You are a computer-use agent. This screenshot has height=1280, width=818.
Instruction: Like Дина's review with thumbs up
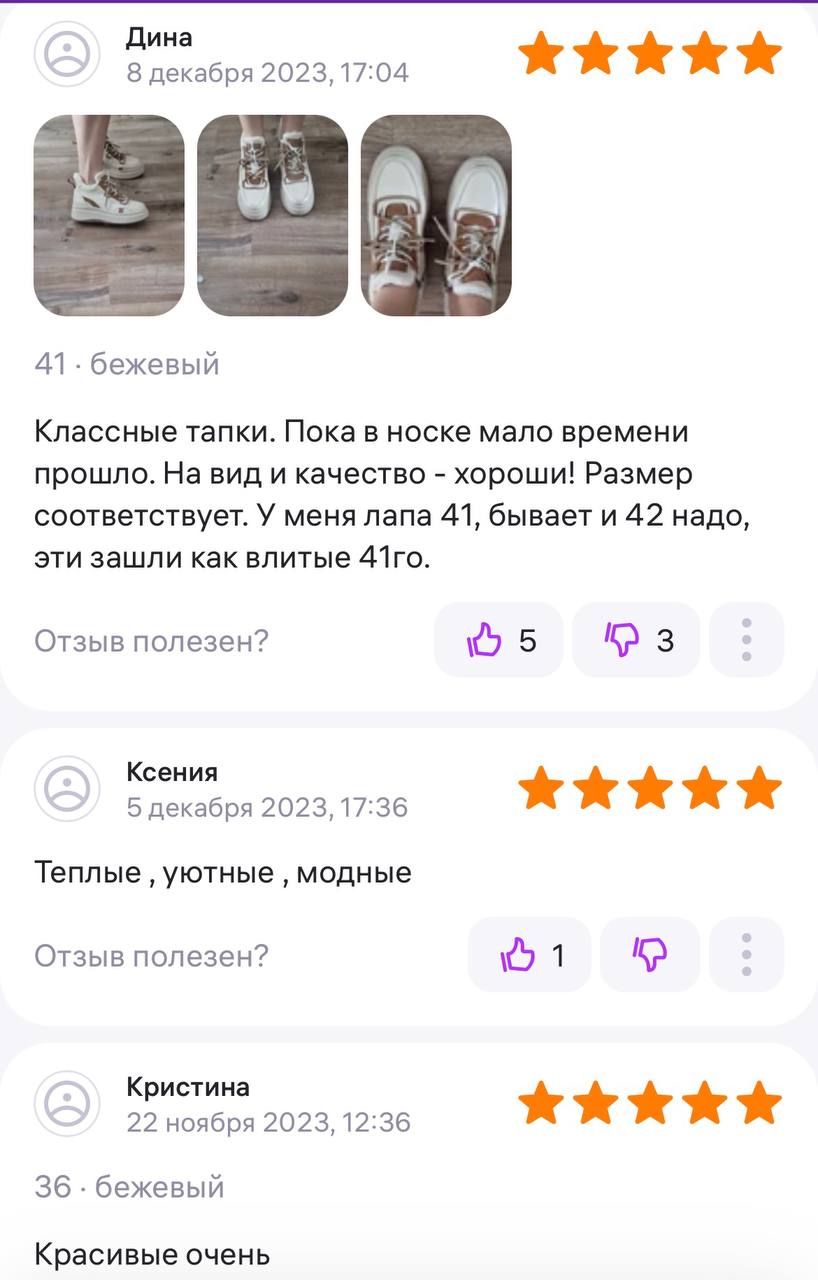pos(498,640)
